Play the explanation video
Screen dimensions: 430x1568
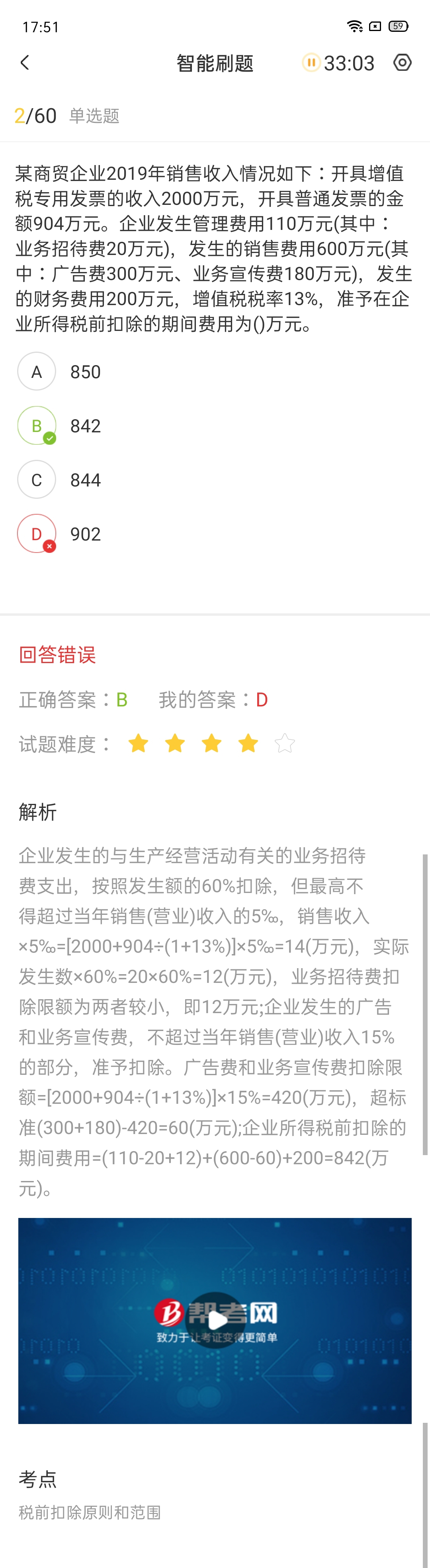pyautogui.click(x=215, y=1320)
